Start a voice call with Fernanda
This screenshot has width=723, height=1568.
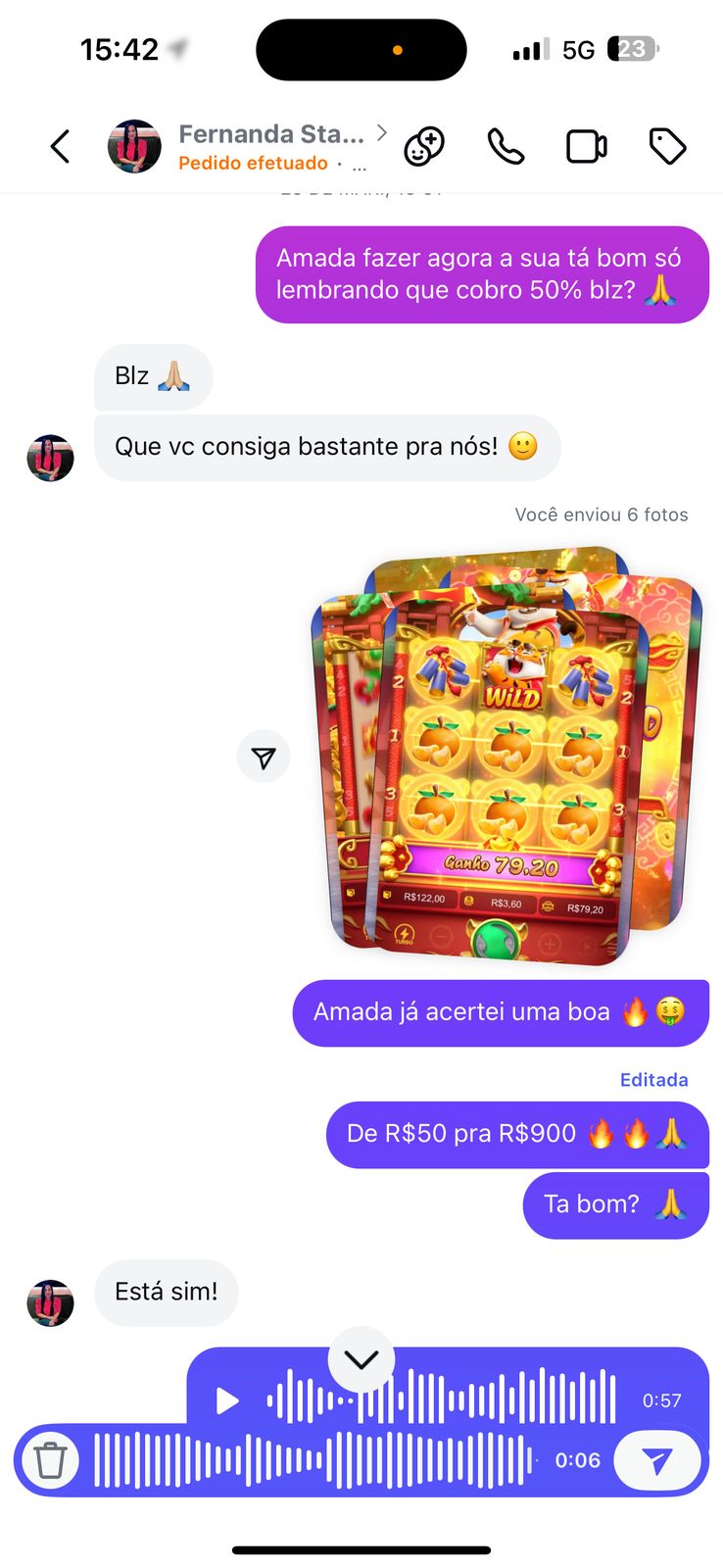pos(506,147)
